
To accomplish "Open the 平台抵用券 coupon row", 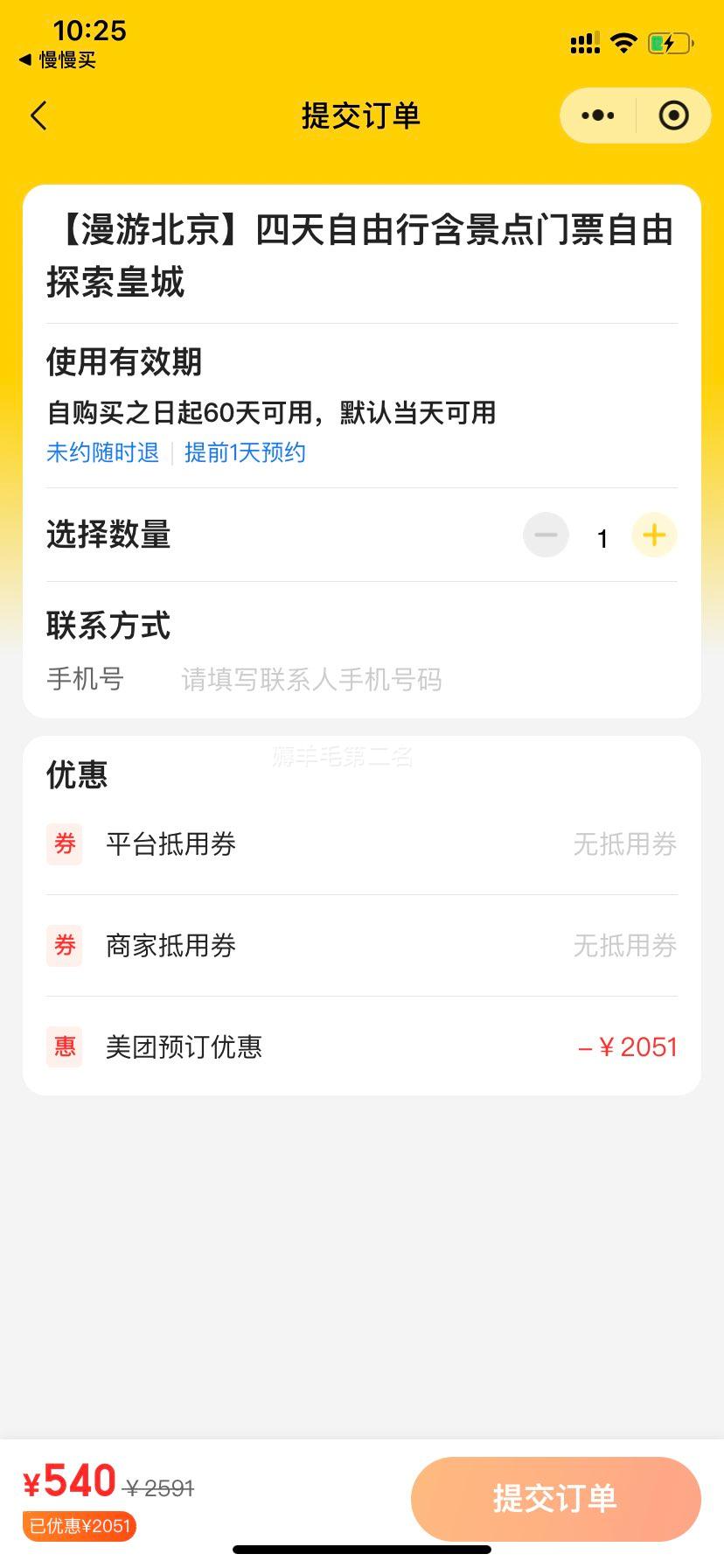I will tap(362, 844).
